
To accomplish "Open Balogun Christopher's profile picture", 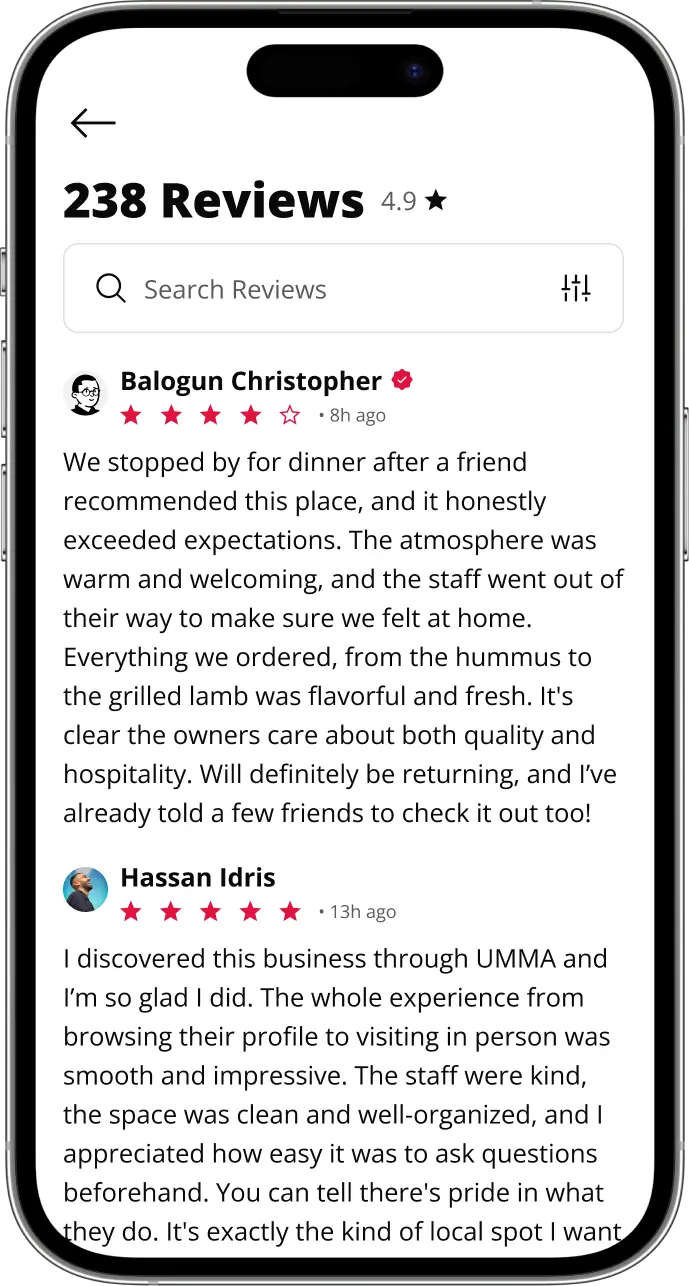I will (86, 394).
